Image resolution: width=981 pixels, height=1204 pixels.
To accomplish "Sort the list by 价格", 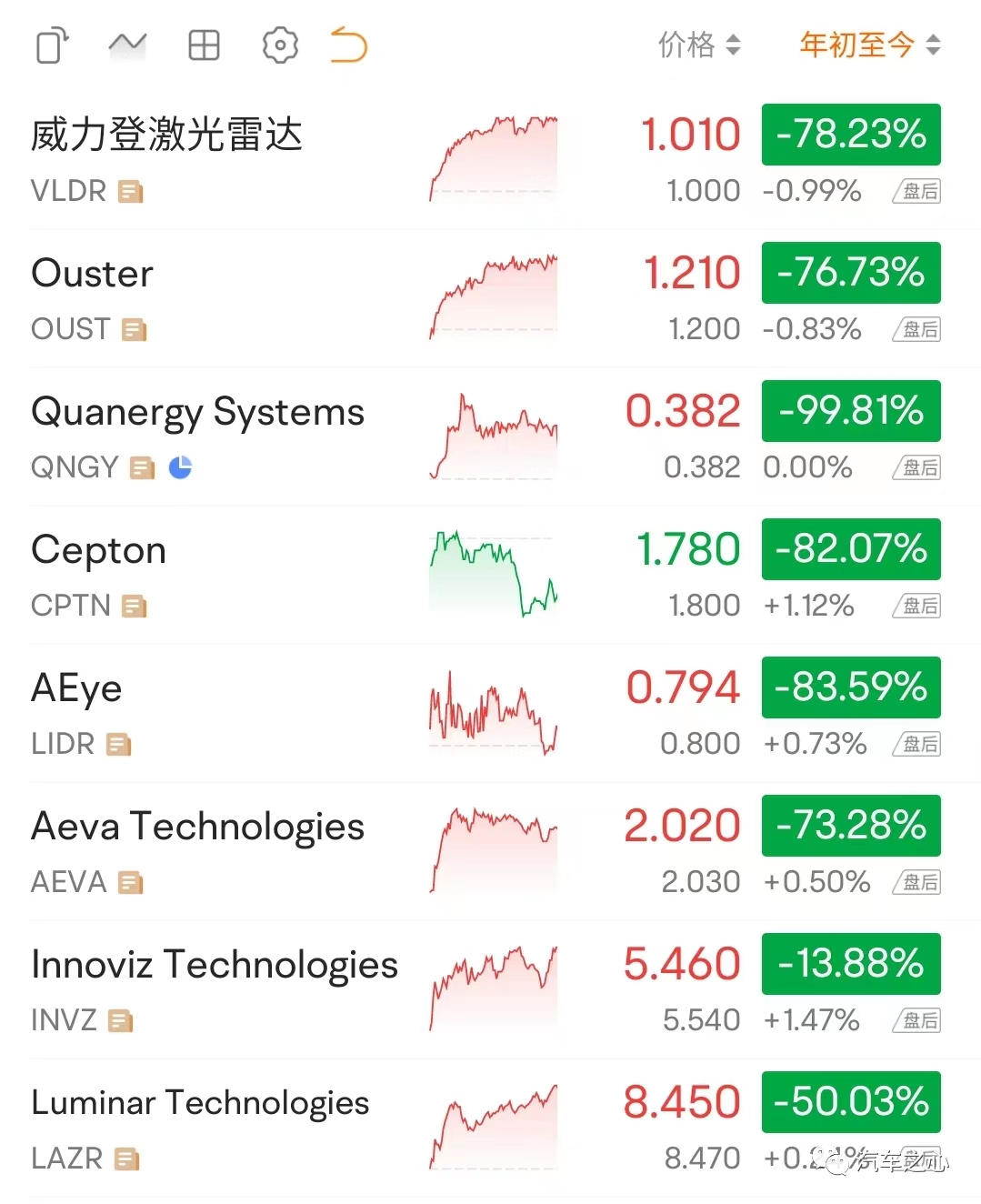I will 698,45.
